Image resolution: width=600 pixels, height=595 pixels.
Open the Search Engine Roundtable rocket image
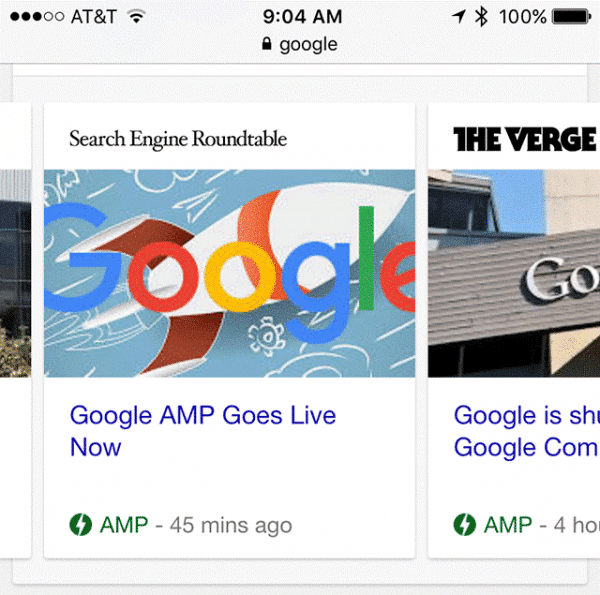click(x=229, y=272)
